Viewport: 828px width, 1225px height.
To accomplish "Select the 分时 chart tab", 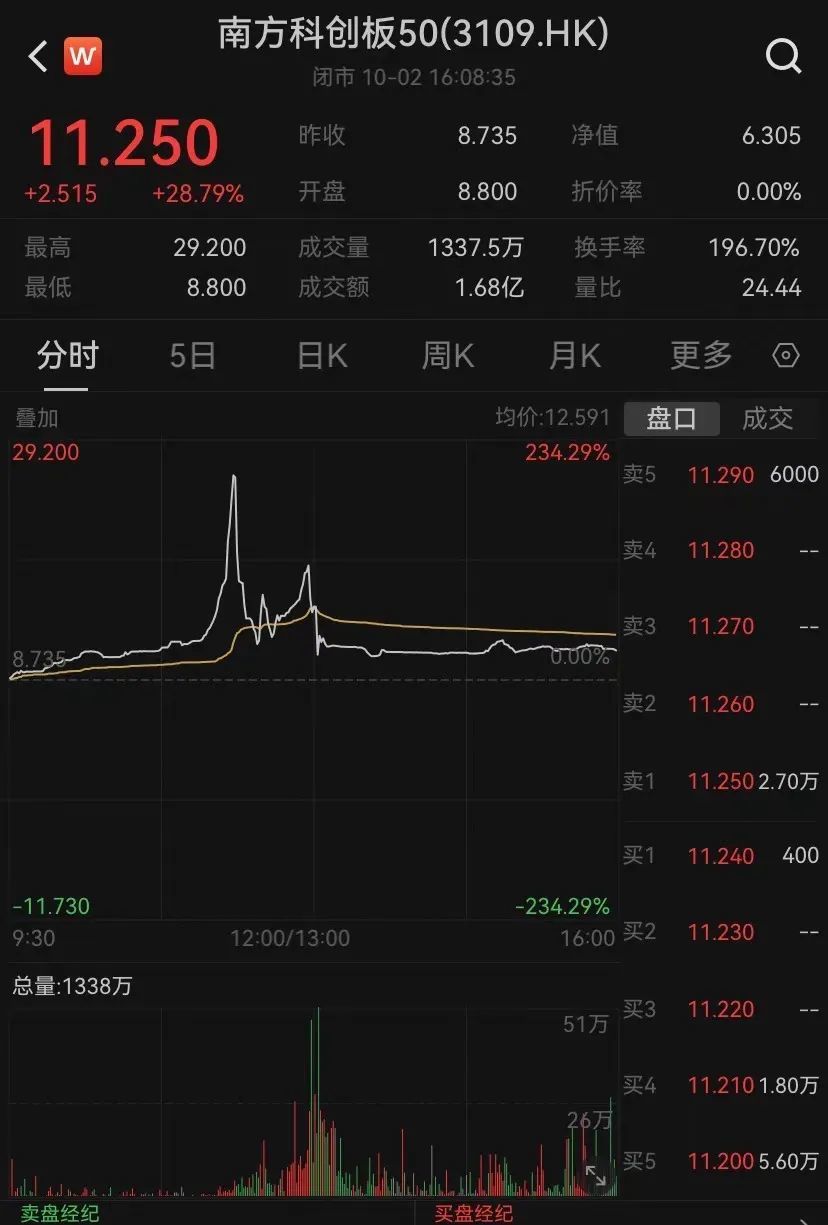I will (x=67, y=356).
